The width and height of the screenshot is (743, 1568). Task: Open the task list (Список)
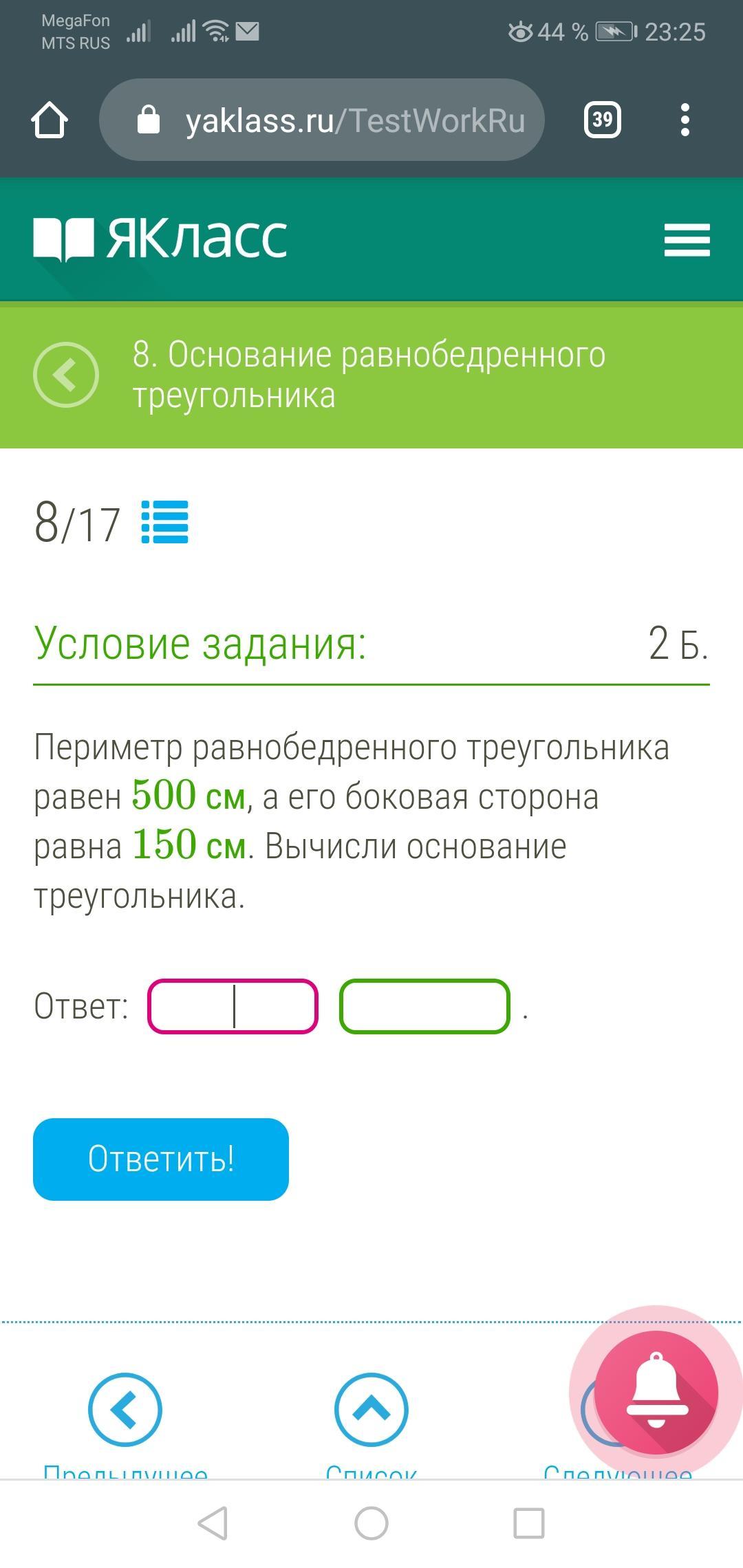(x=371, y=1410)
